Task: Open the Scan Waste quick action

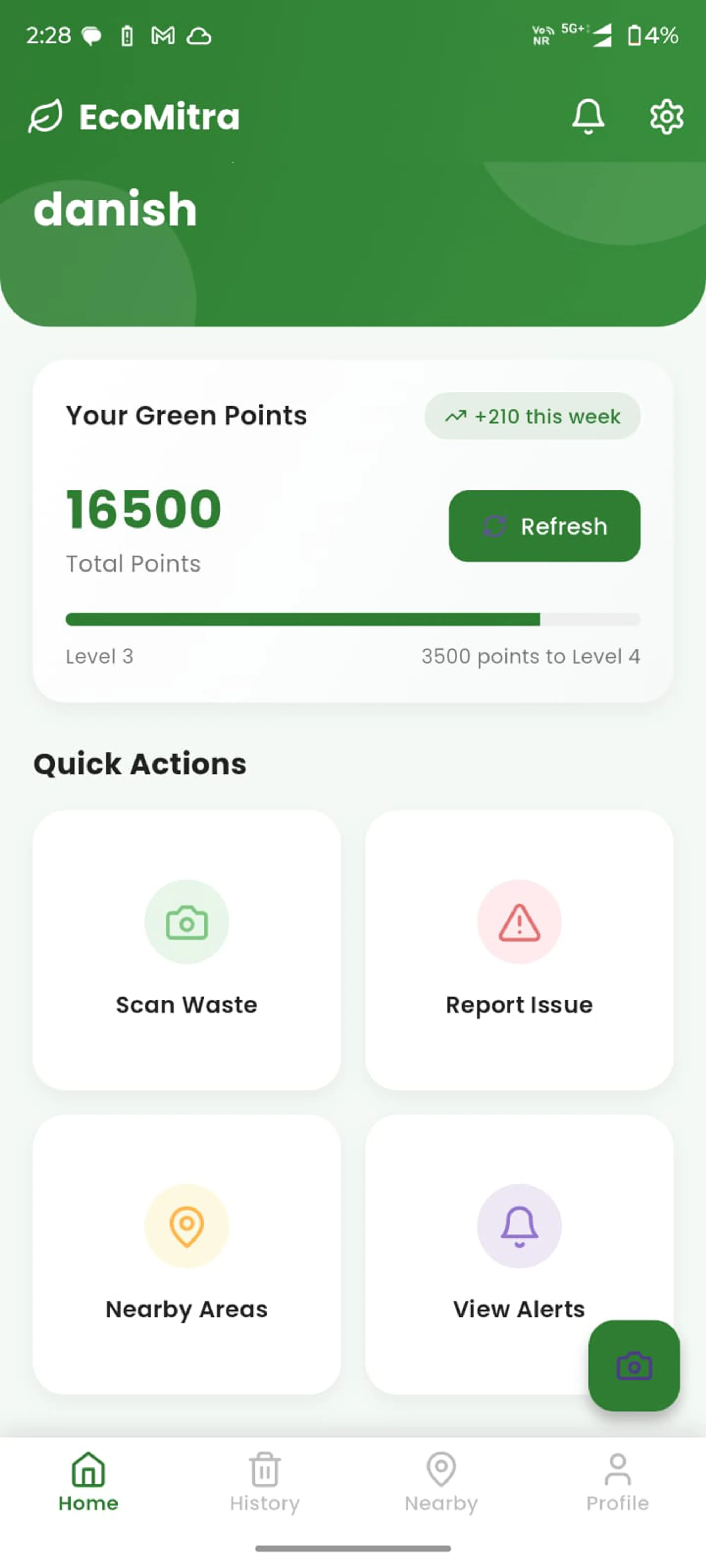Action: [186, 949]
